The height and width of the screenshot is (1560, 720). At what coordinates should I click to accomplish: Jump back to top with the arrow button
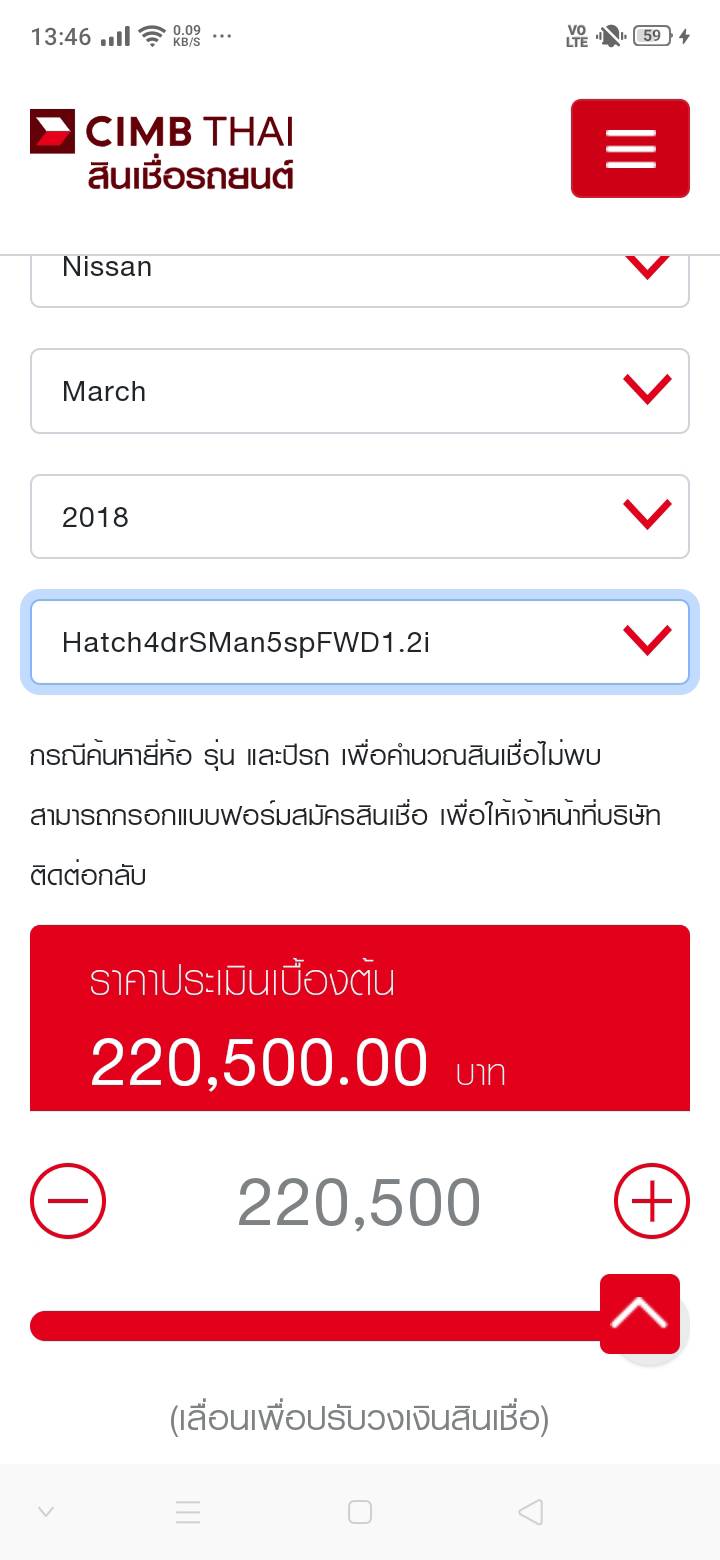tap(640, 1314)
